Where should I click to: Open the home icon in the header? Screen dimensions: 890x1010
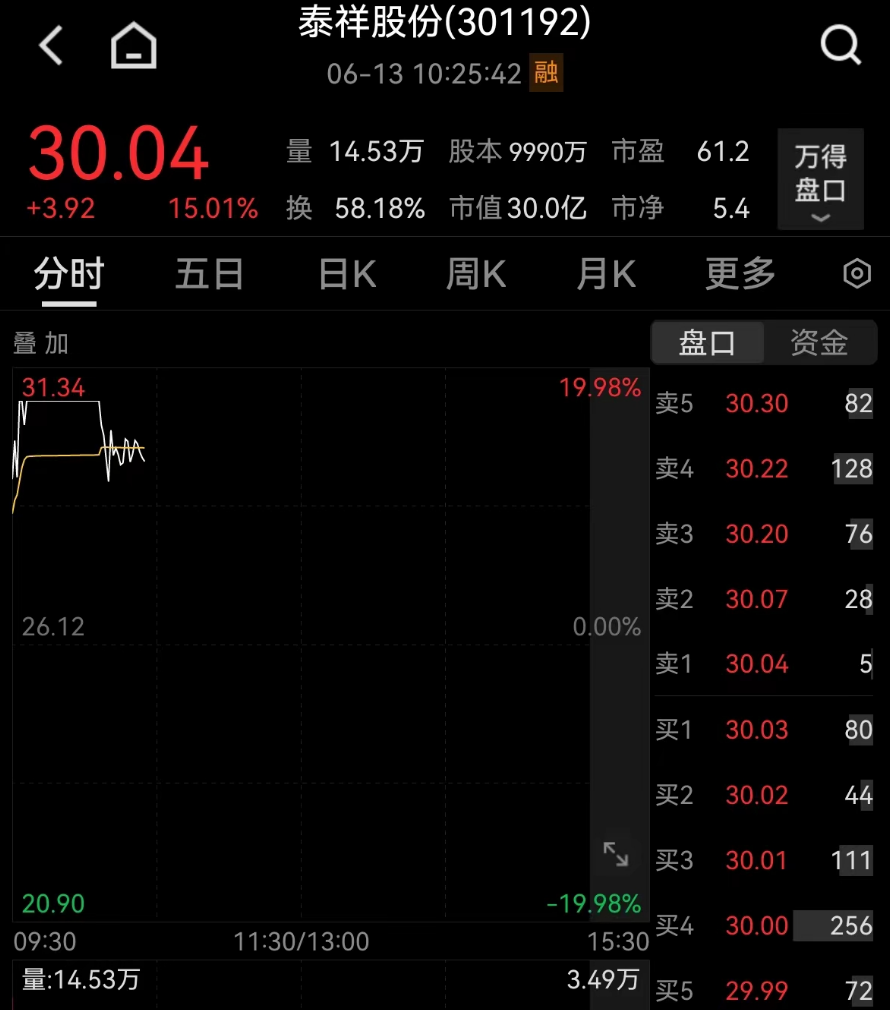(134, 45)
